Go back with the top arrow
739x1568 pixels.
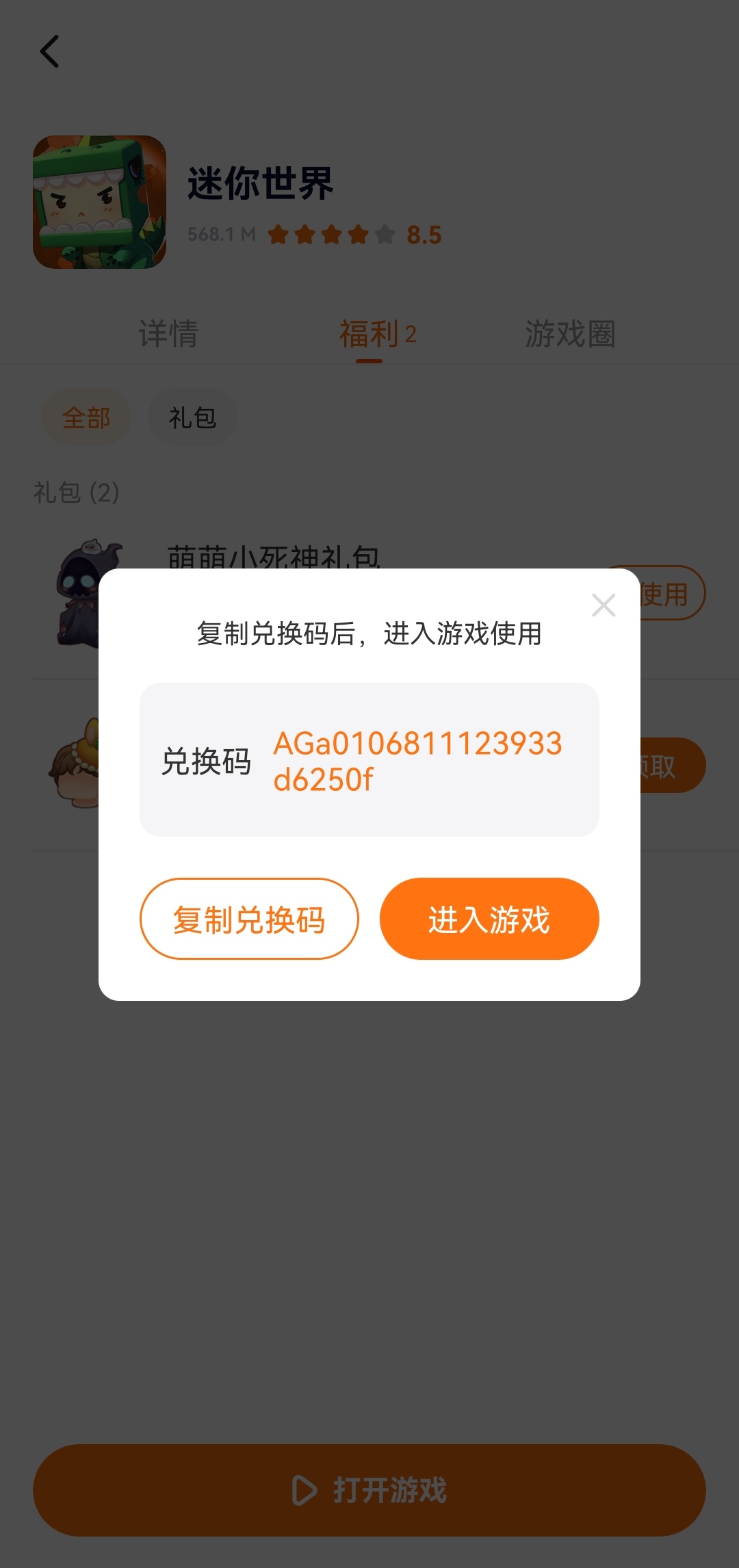(x=50, y=52)
